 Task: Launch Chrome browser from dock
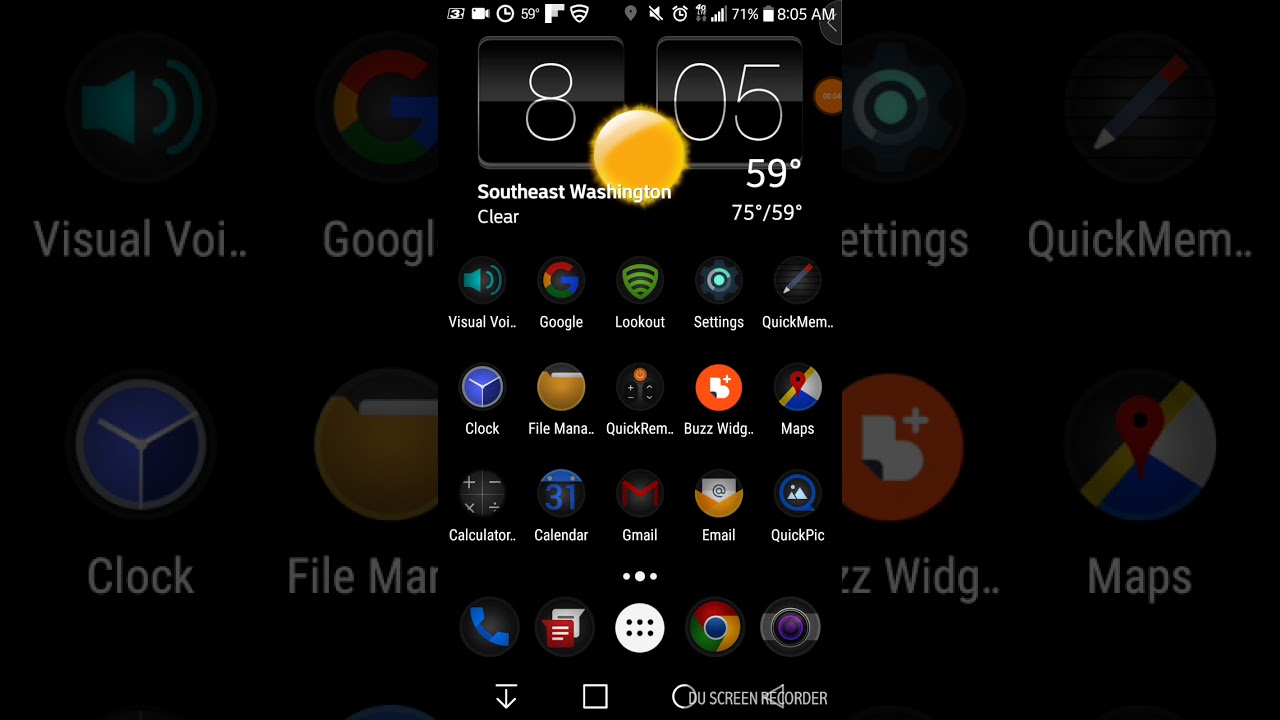[715, 628]
